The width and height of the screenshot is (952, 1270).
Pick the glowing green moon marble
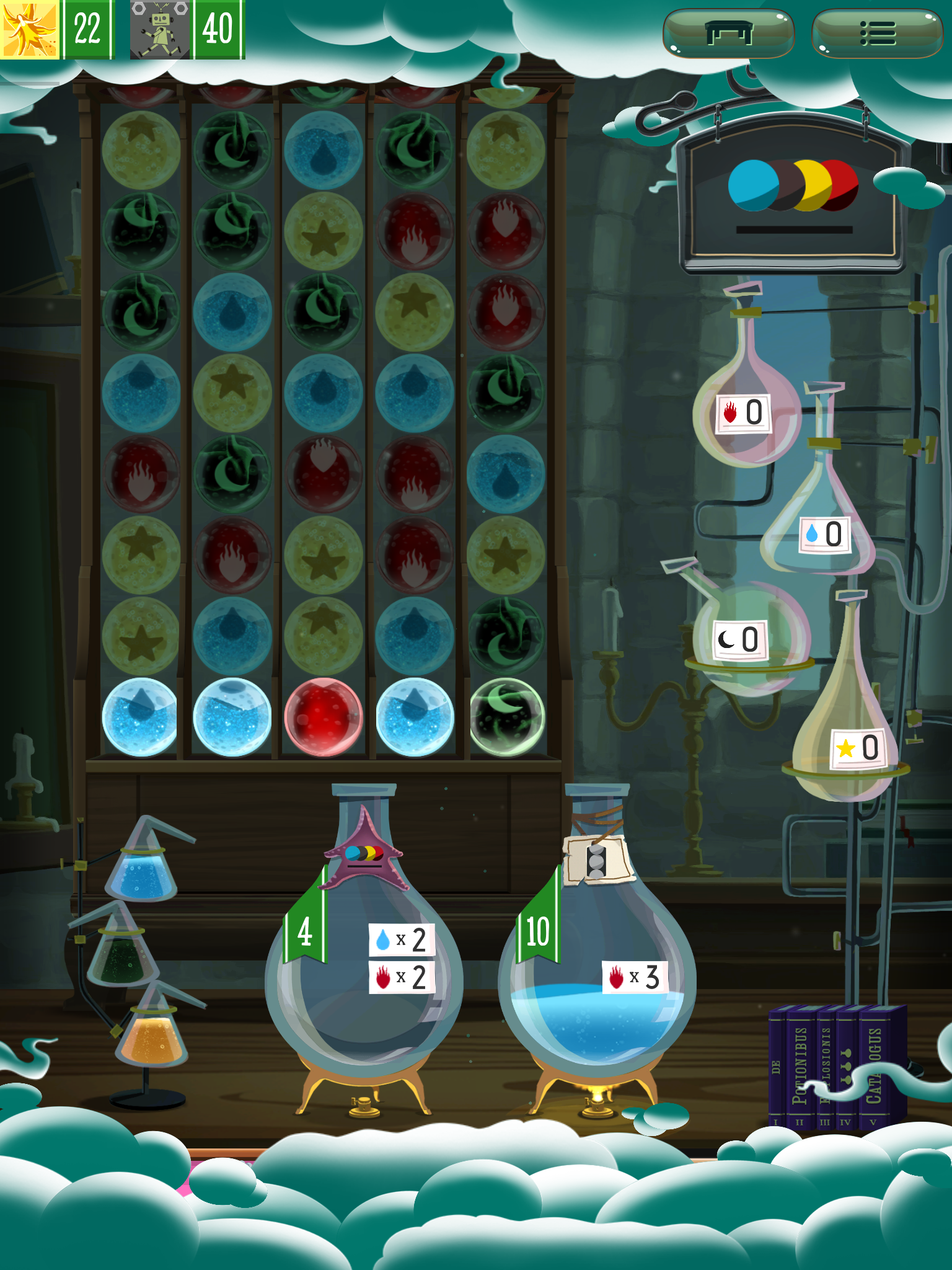tap(506, 717)
